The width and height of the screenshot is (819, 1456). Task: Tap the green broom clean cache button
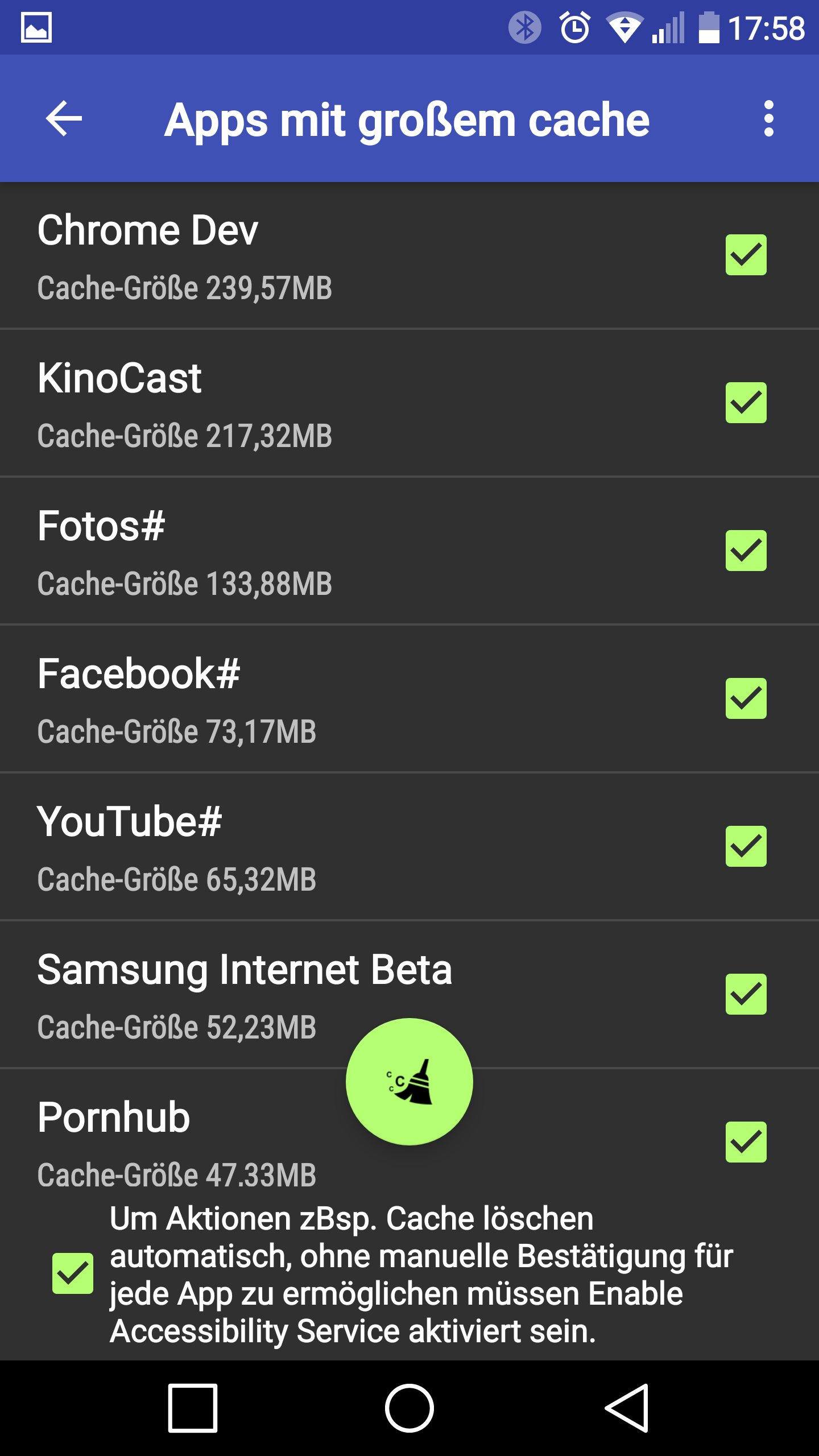[x=409, y=1082]
